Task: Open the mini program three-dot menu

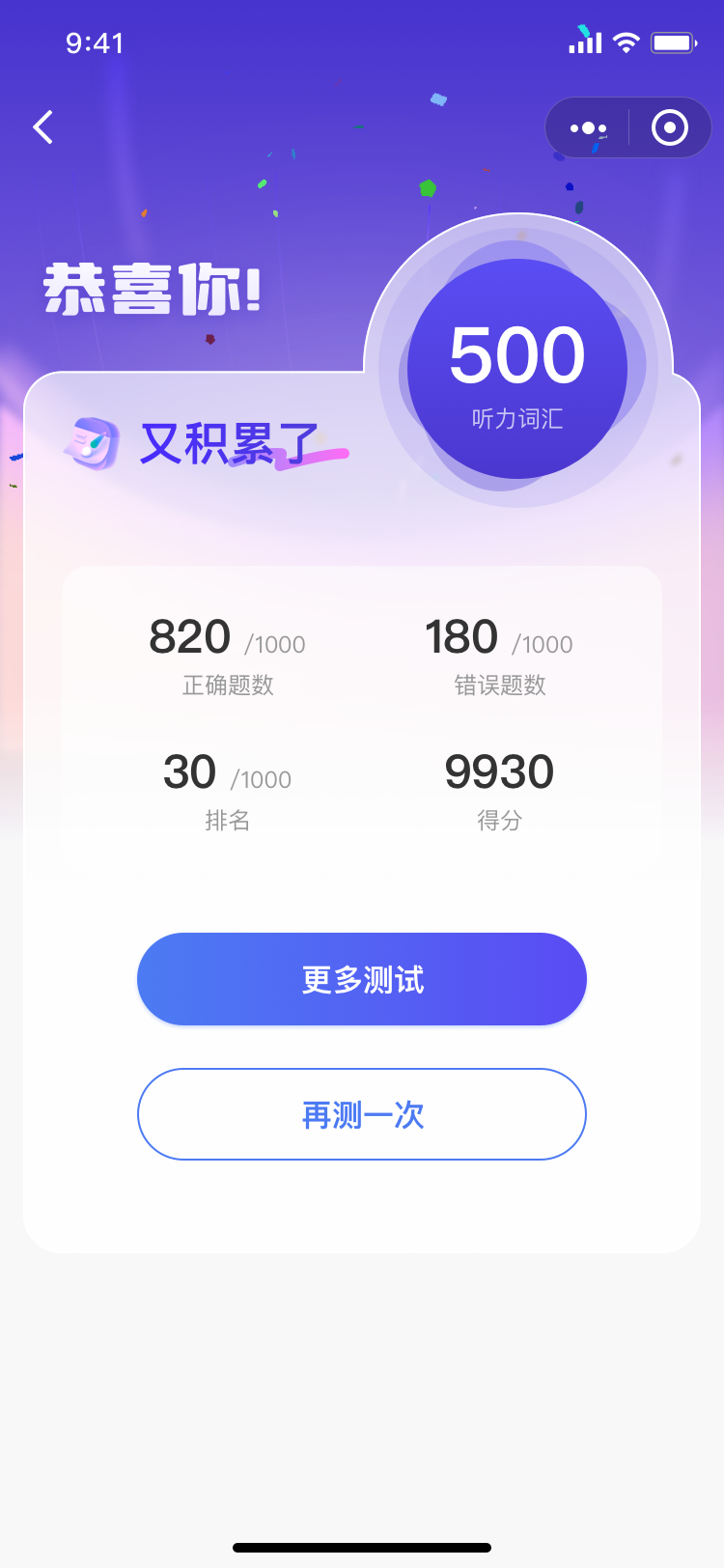Action: (x=588, y=127)
